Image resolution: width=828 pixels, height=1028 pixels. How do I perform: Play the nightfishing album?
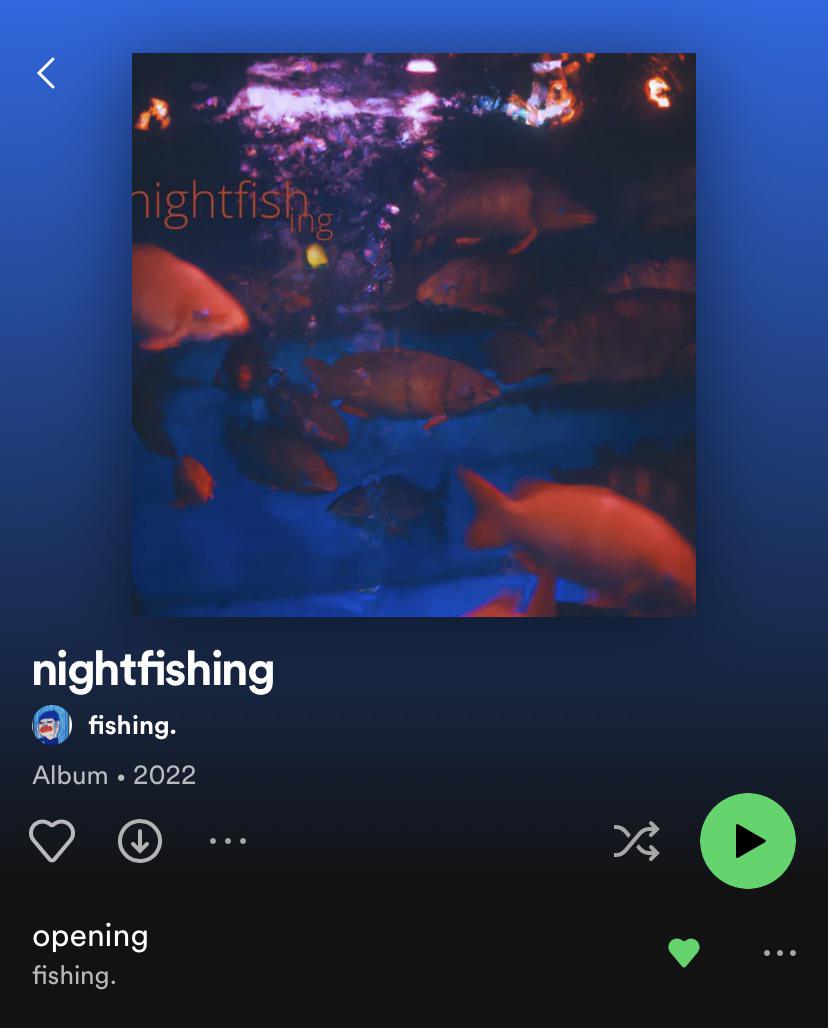pyautogui.click(x=748, y=841)
